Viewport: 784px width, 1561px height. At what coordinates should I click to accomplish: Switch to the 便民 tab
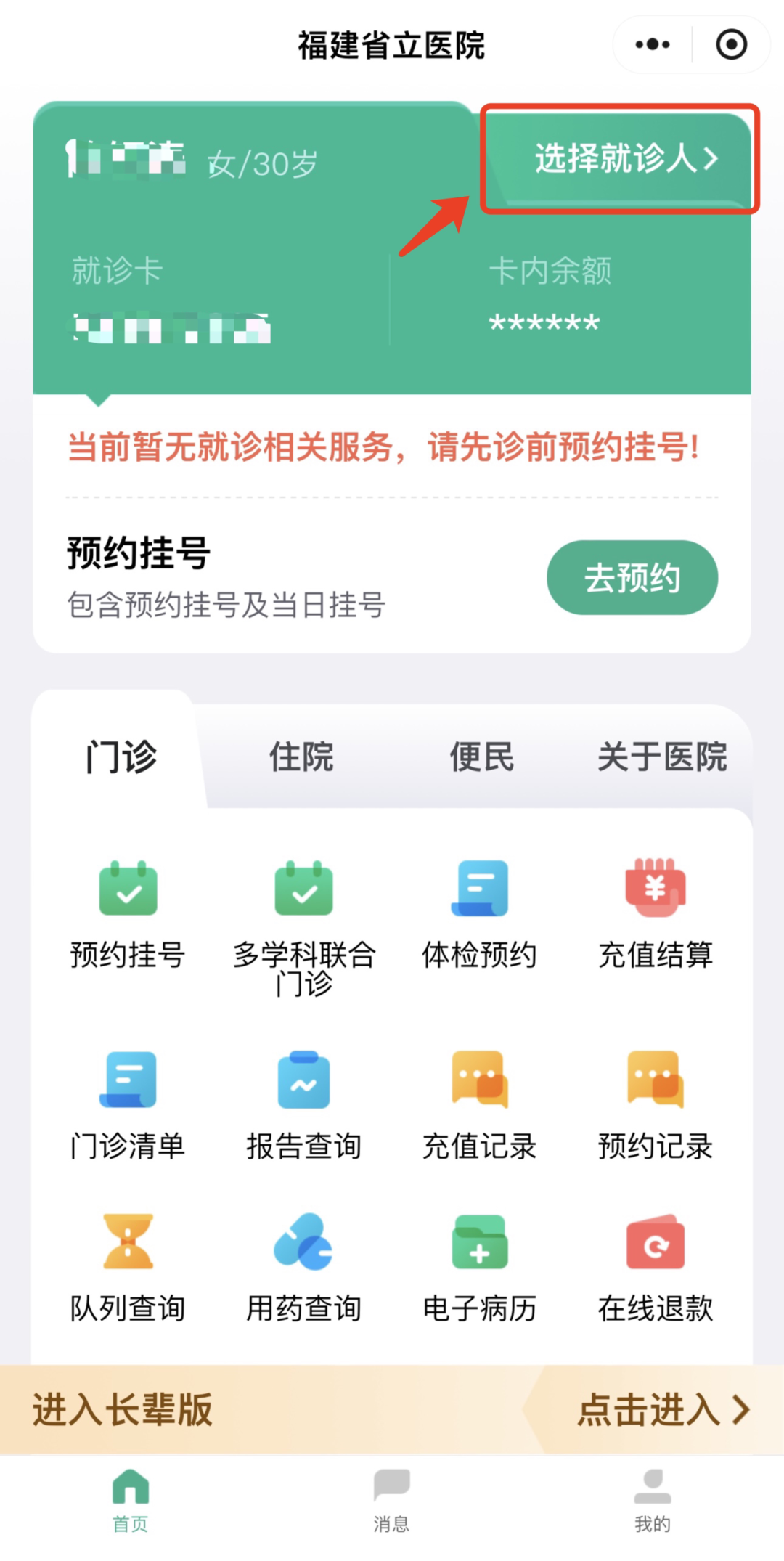481,757
